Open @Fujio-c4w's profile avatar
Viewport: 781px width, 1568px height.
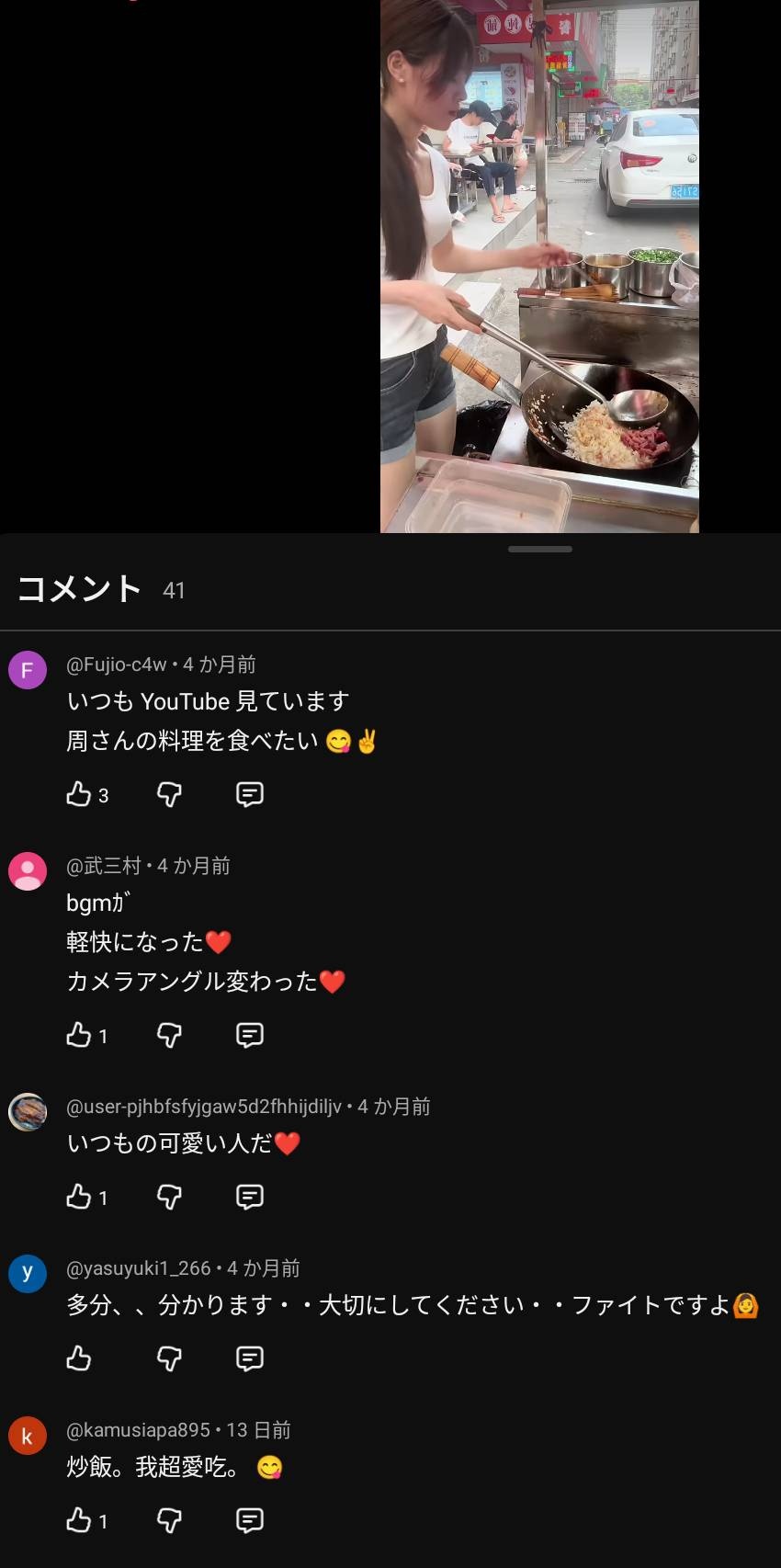pyautogui.click(x=28, y=670)
